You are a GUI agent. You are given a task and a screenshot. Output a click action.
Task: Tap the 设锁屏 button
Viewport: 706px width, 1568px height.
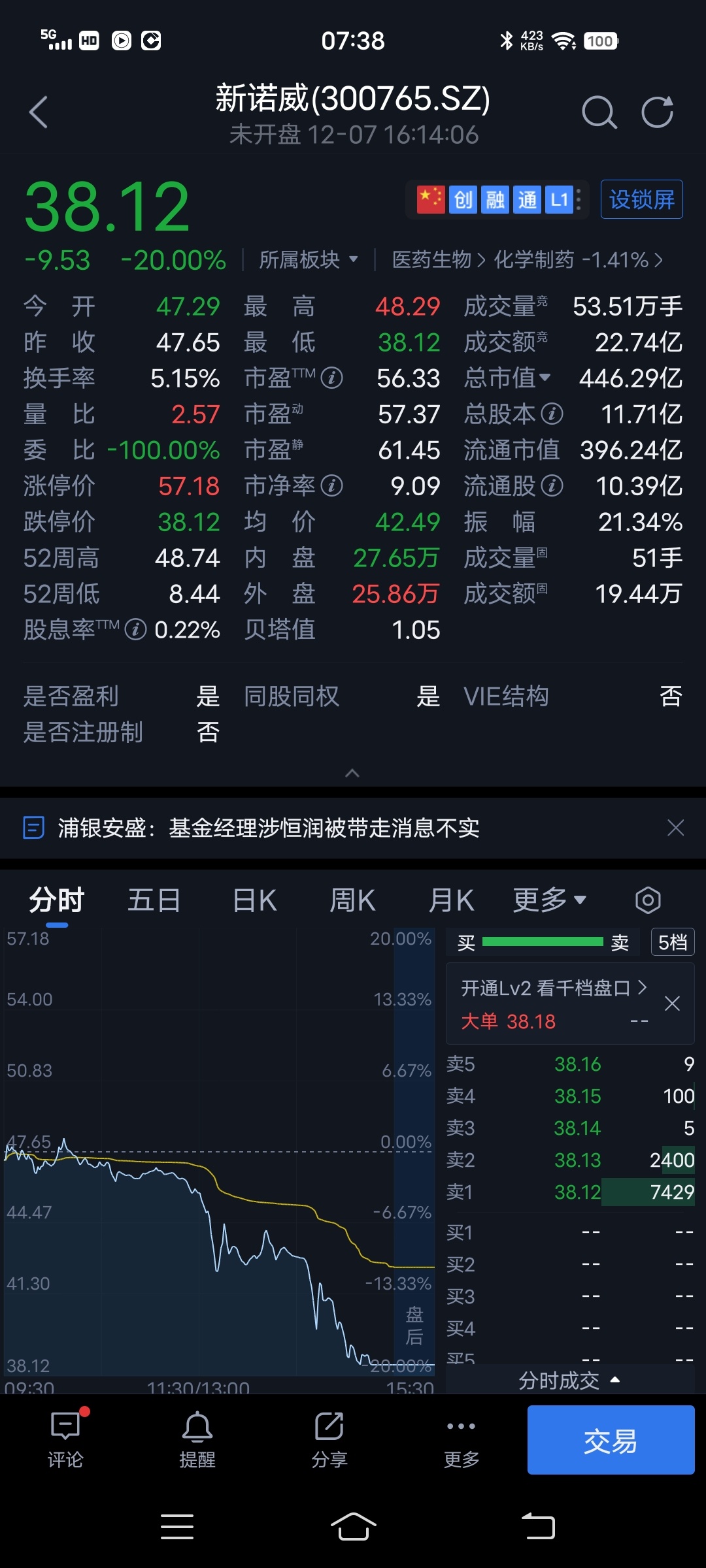coord(641,199)
